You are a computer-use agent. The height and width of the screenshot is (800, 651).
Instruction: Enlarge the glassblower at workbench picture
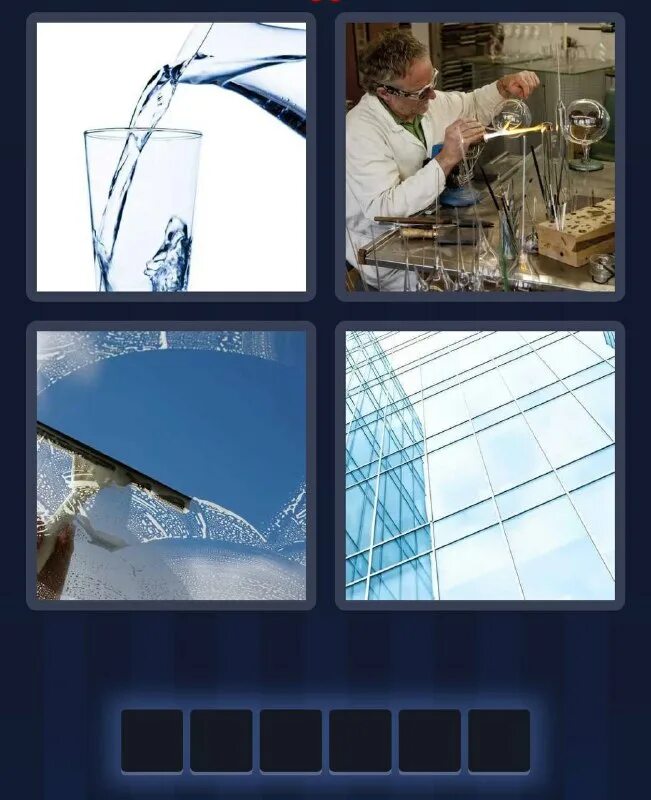click(480, 157)
